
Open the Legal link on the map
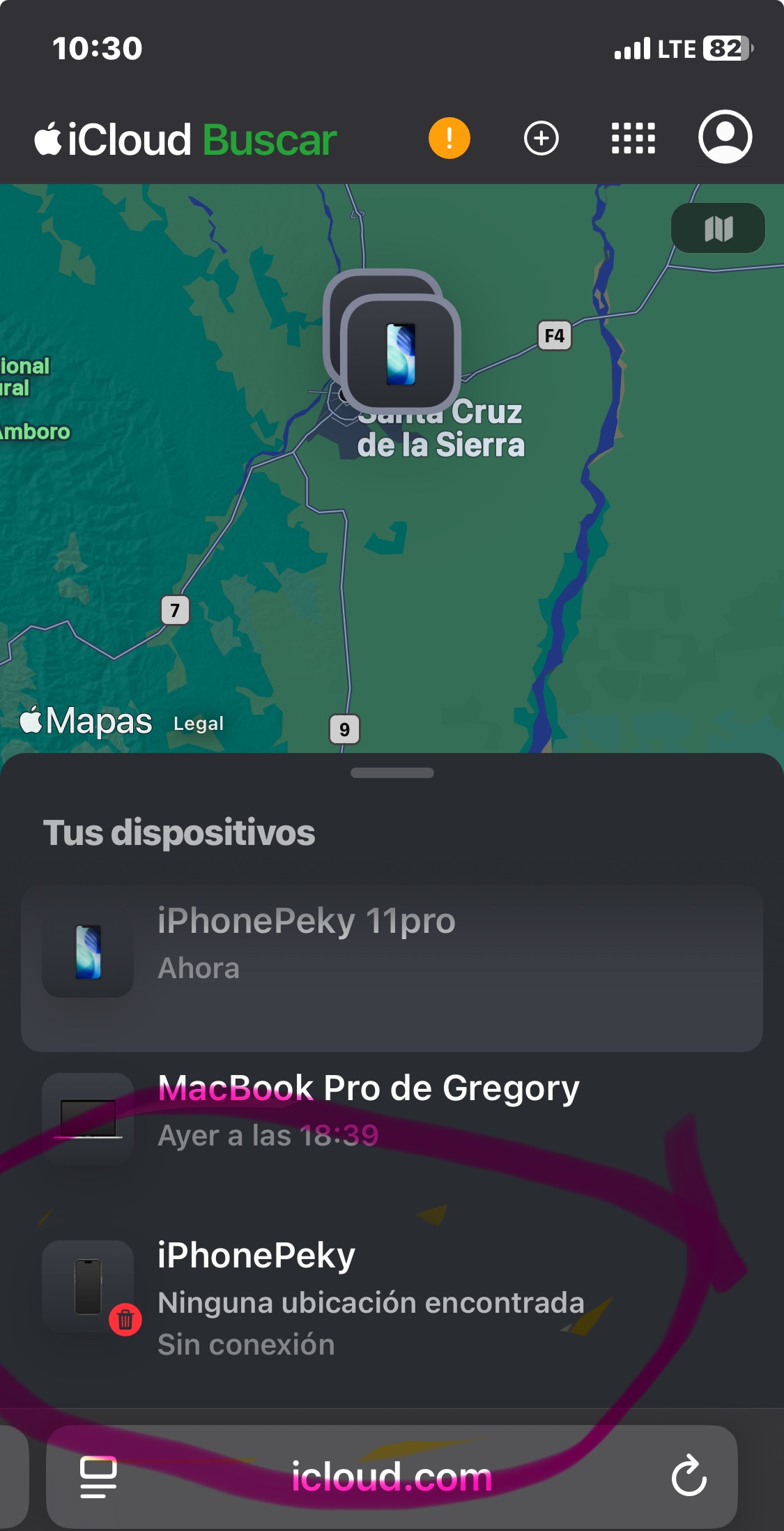point(199,724)
